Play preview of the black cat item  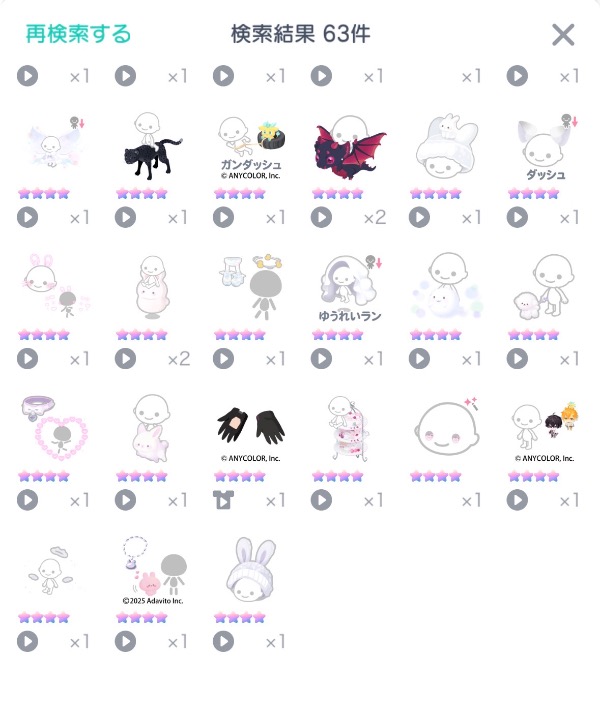(x=125, y=217)
